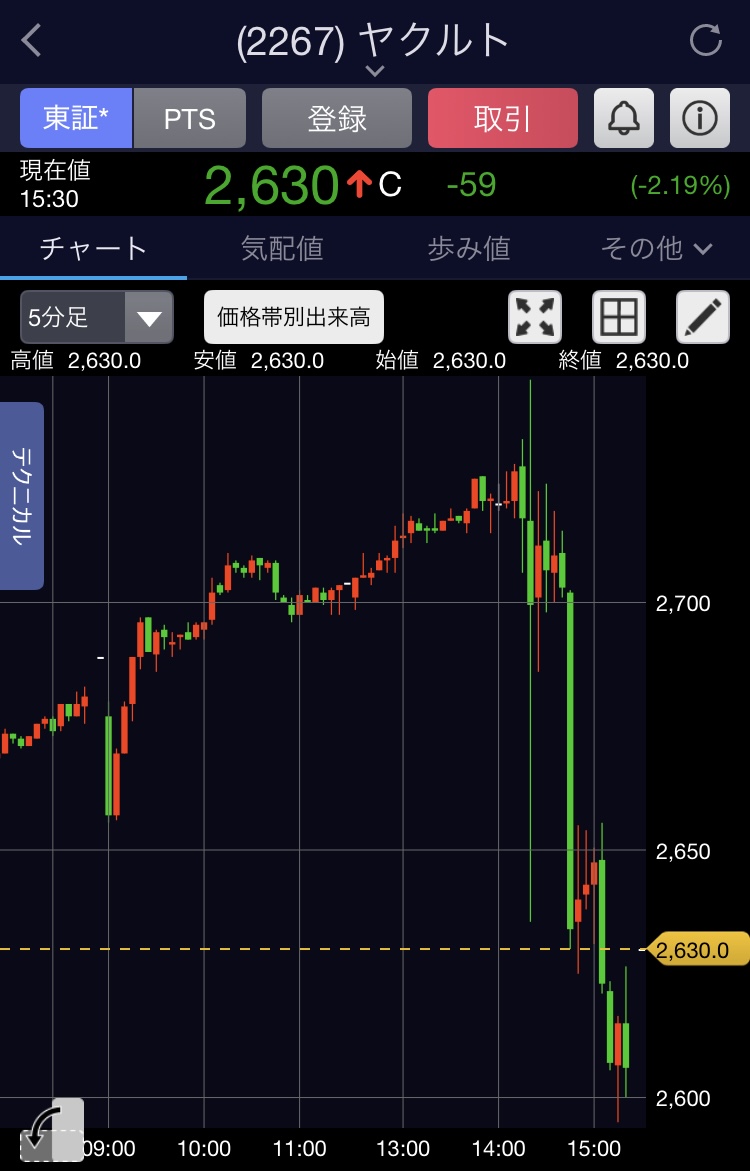Expand chart to full screen
This screenshot has width=750, height=1171.
[535, 317]
